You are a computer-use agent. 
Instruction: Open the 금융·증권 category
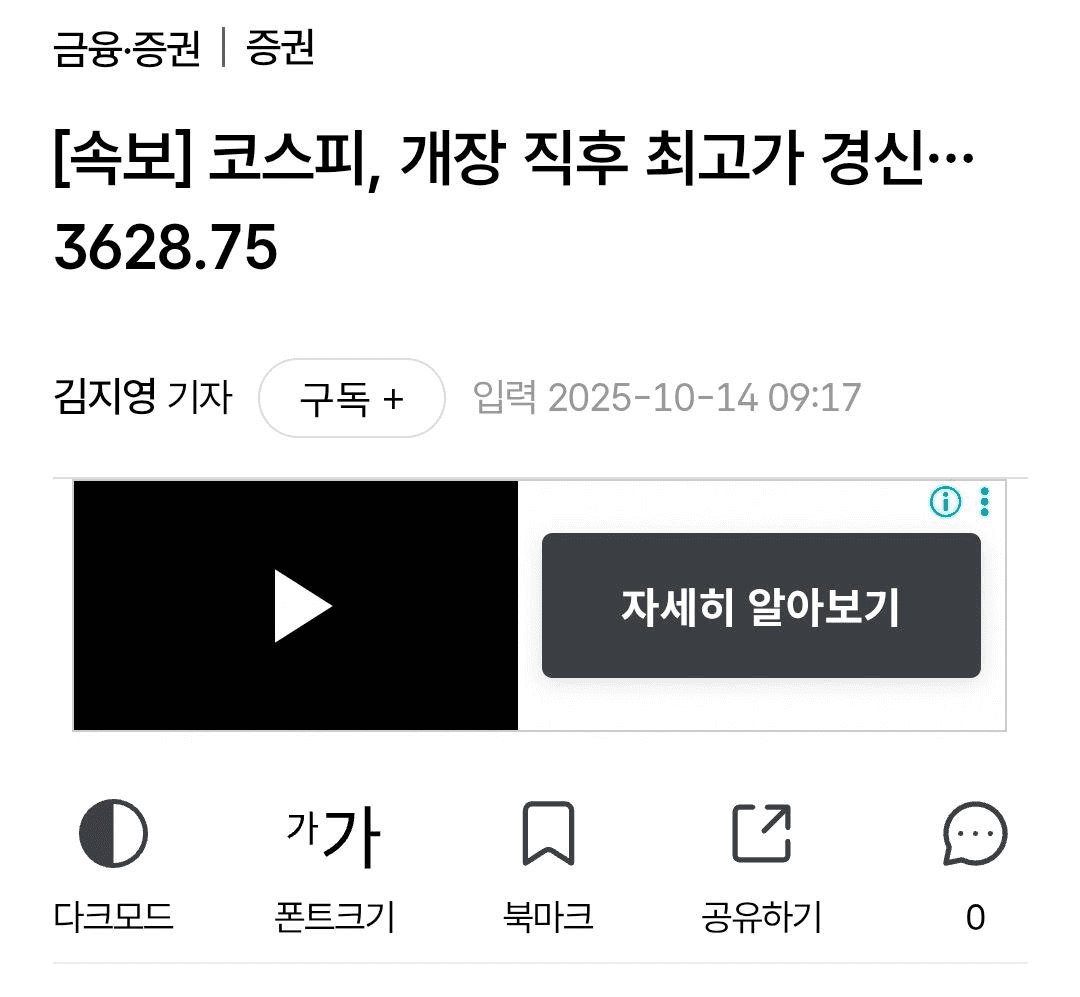coord(127,48)
